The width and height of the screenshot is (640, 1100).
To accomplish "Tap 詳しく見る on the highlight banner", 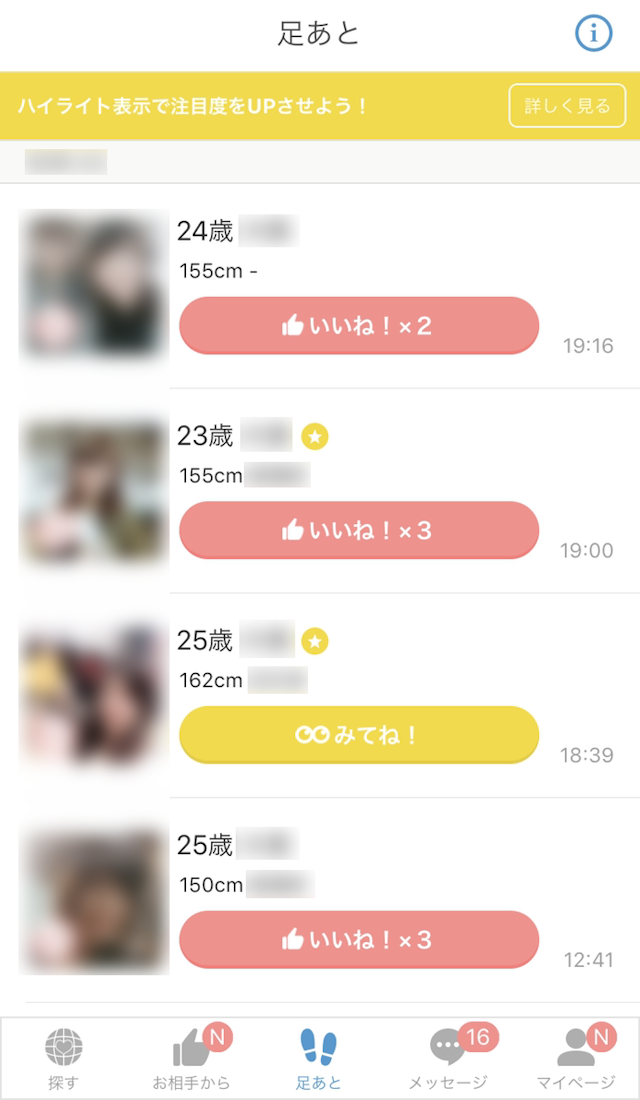I will point(567,106).
